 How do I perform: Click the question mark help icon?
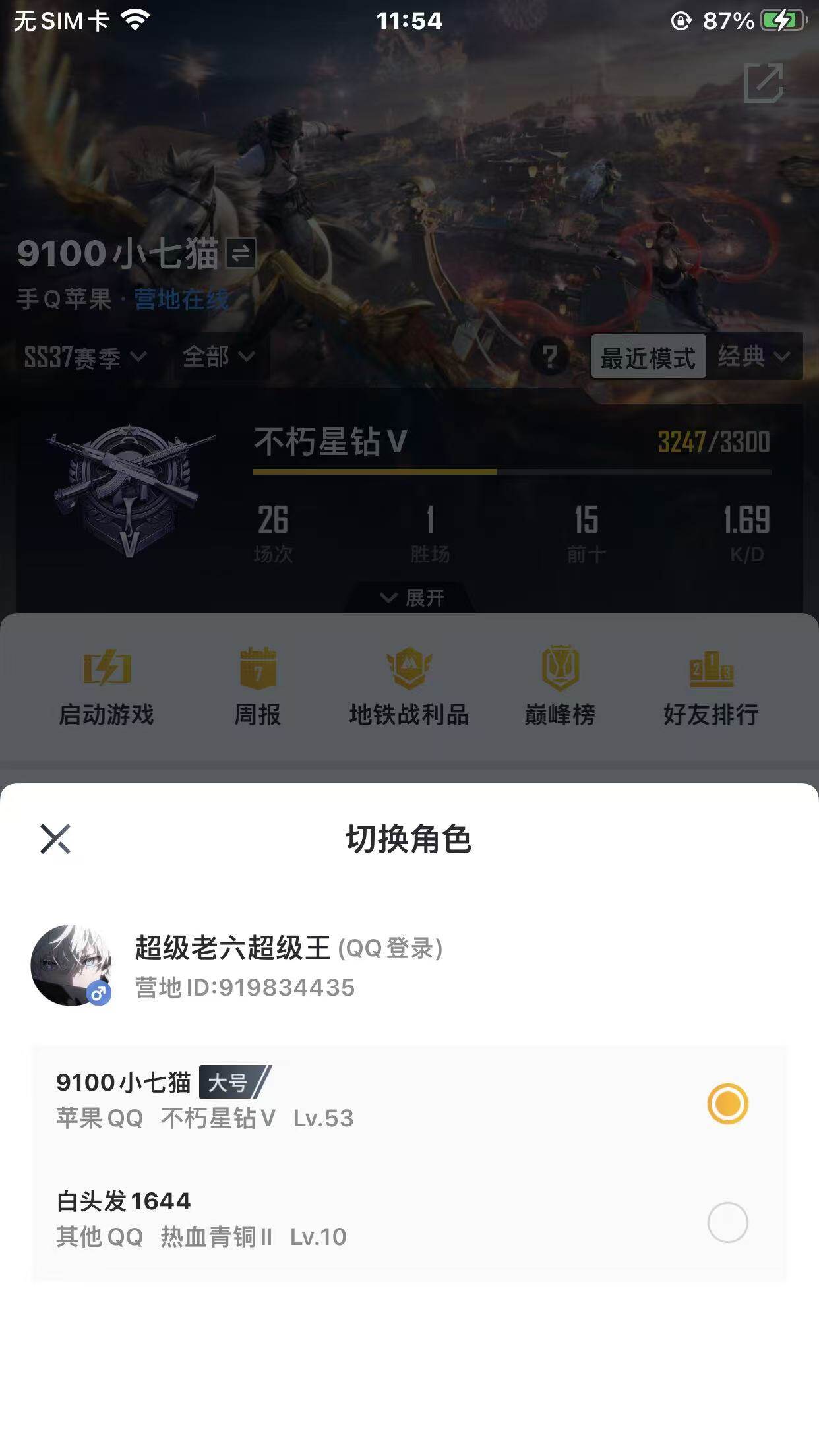point(549,357)
